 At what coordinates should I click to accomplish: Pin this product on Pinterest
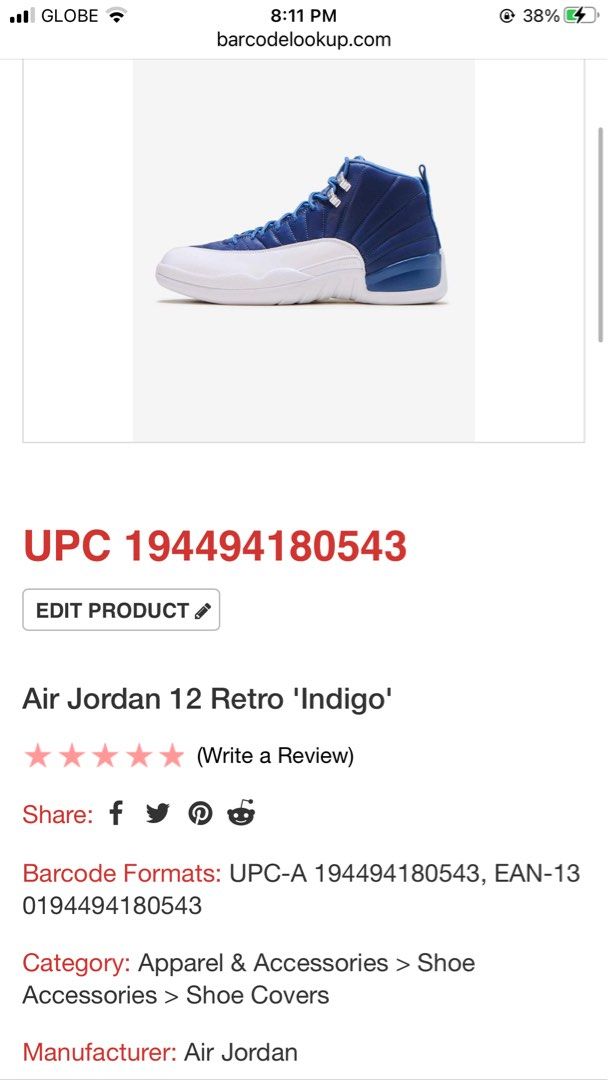tap(200, 814)
